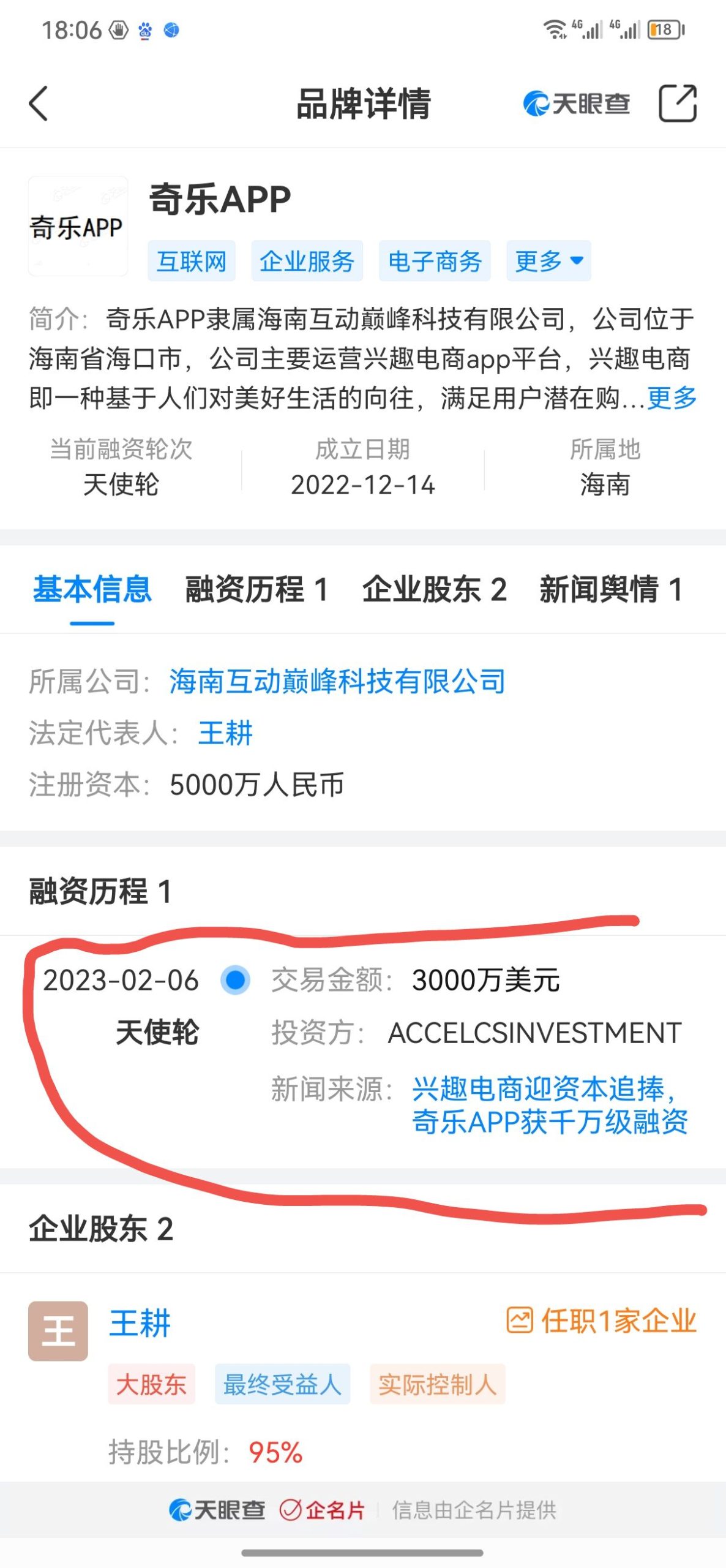Expand the 更多 tag dropdown
The image size is (726, 1568).
(548, 260)
